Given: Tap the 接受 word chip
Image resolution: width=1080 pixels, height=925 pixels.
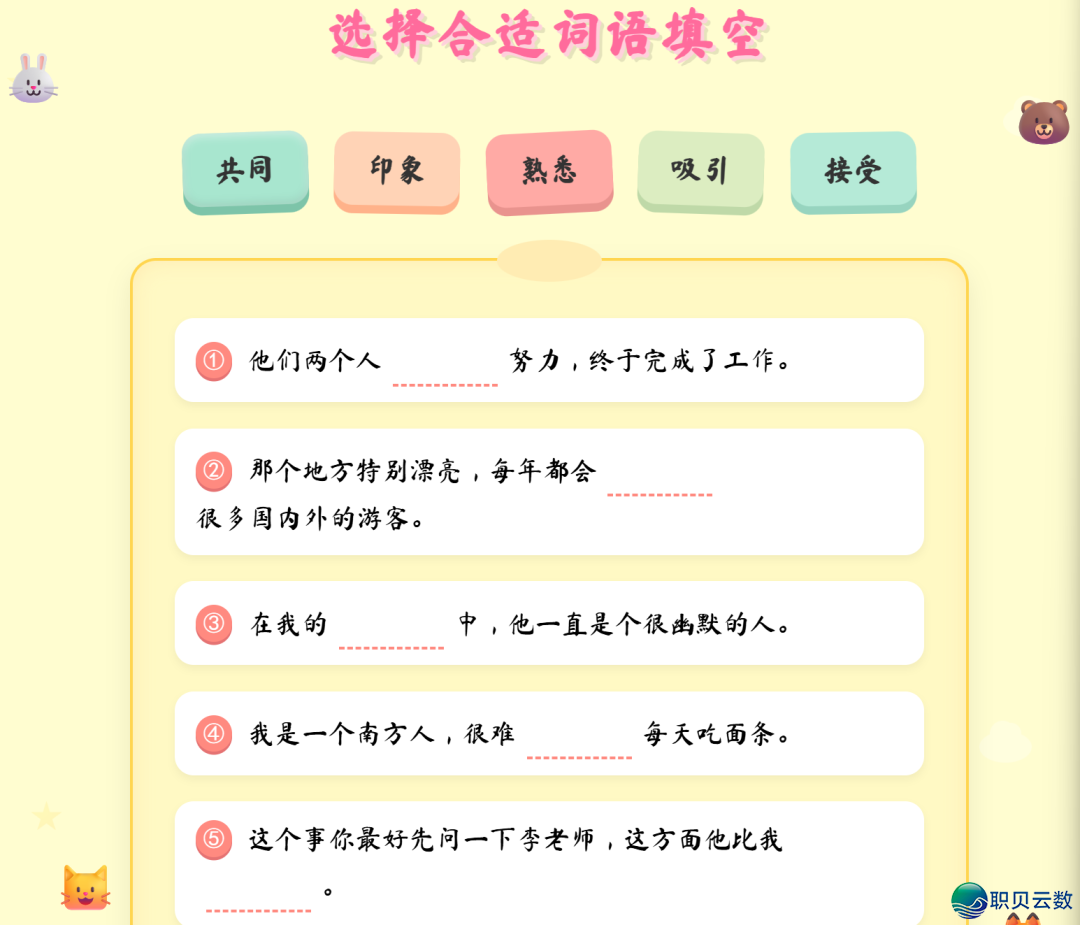Looking at the screenshot, I should click(x=853, y=170).
